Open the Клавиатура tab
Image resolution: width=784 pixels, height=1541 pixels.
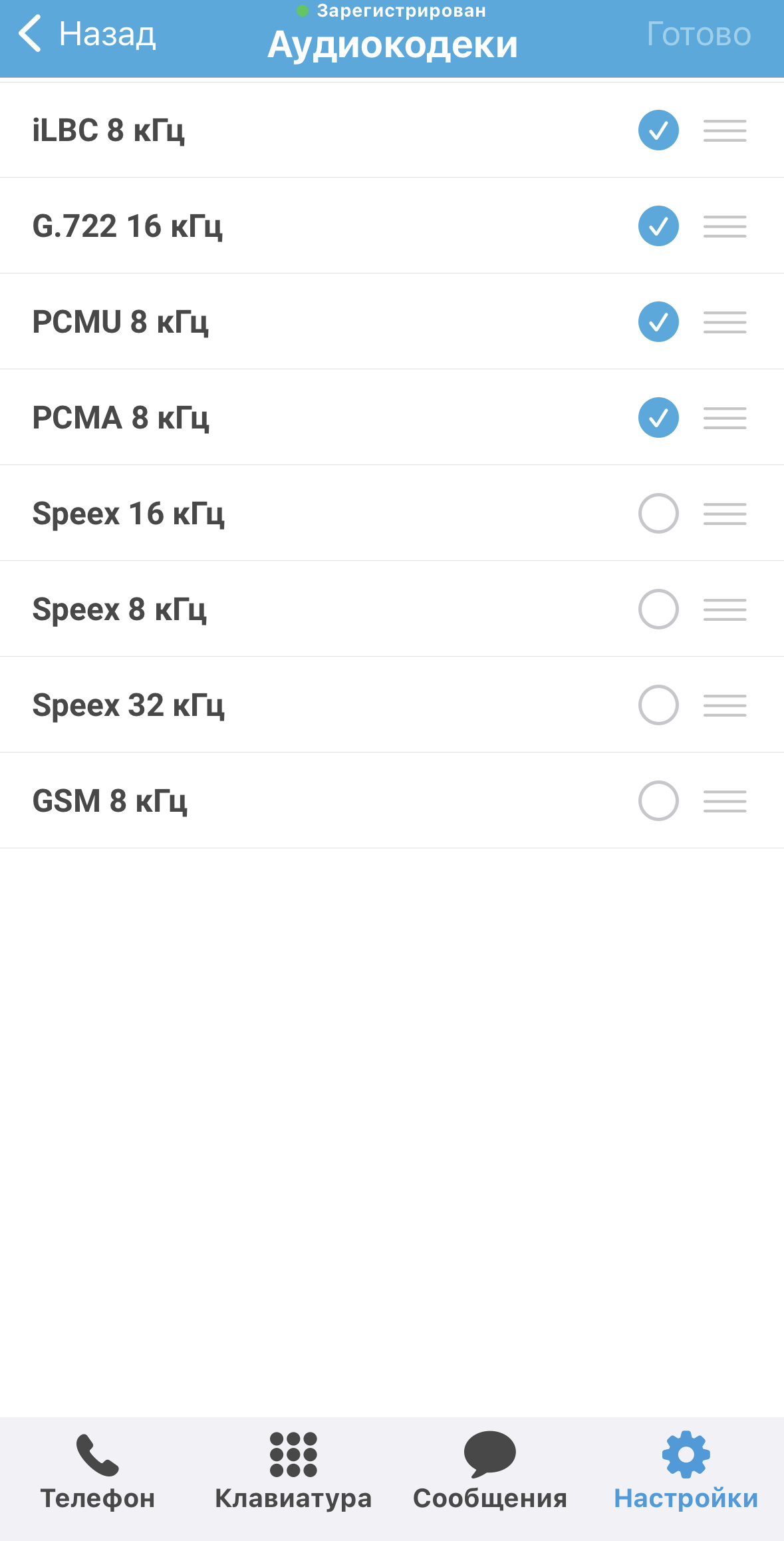[293, 1472]
